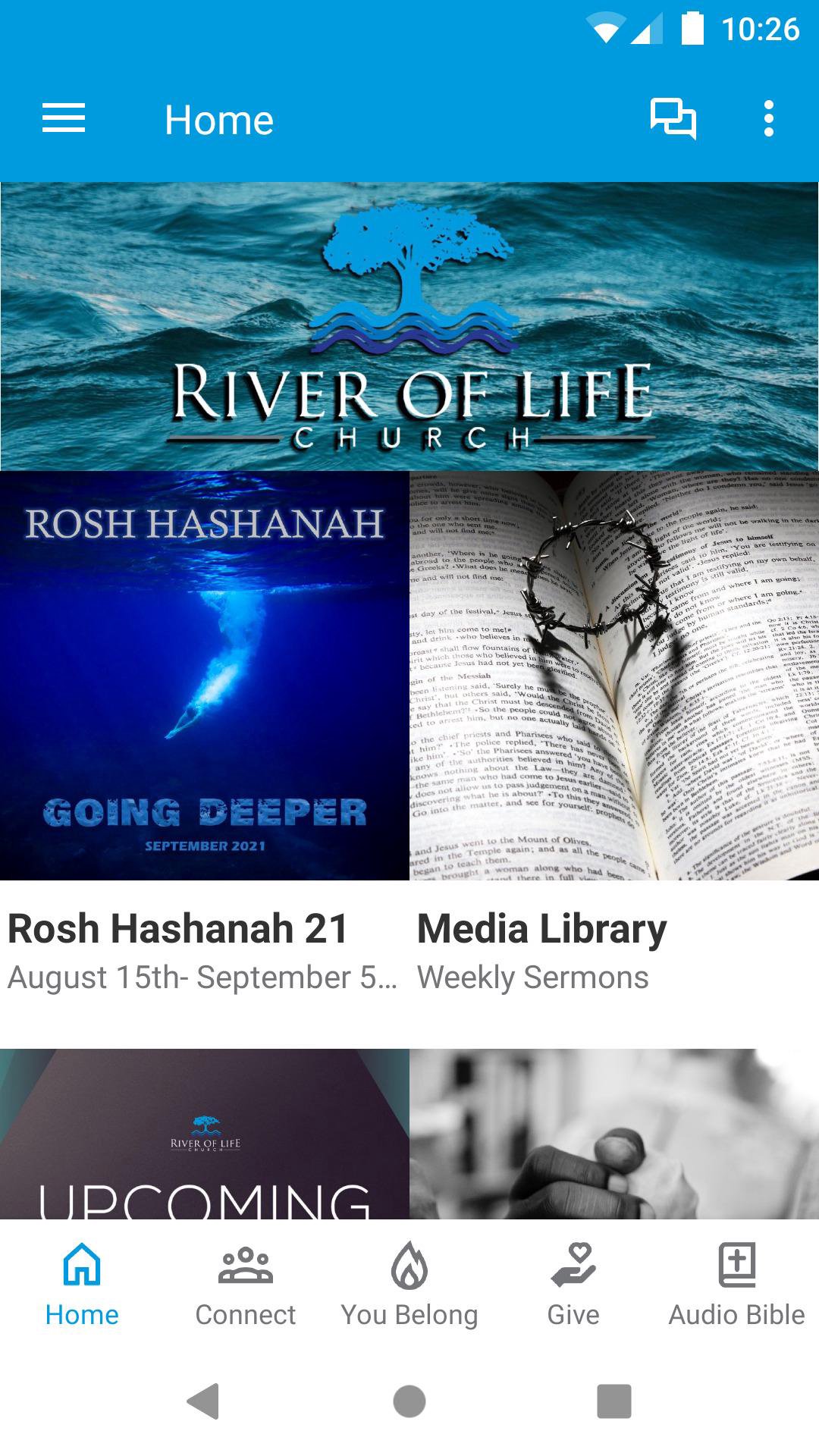Viewport: 819px width, 1456px height.
Task: Open the chat messages icon
Action: pos(673,119)
